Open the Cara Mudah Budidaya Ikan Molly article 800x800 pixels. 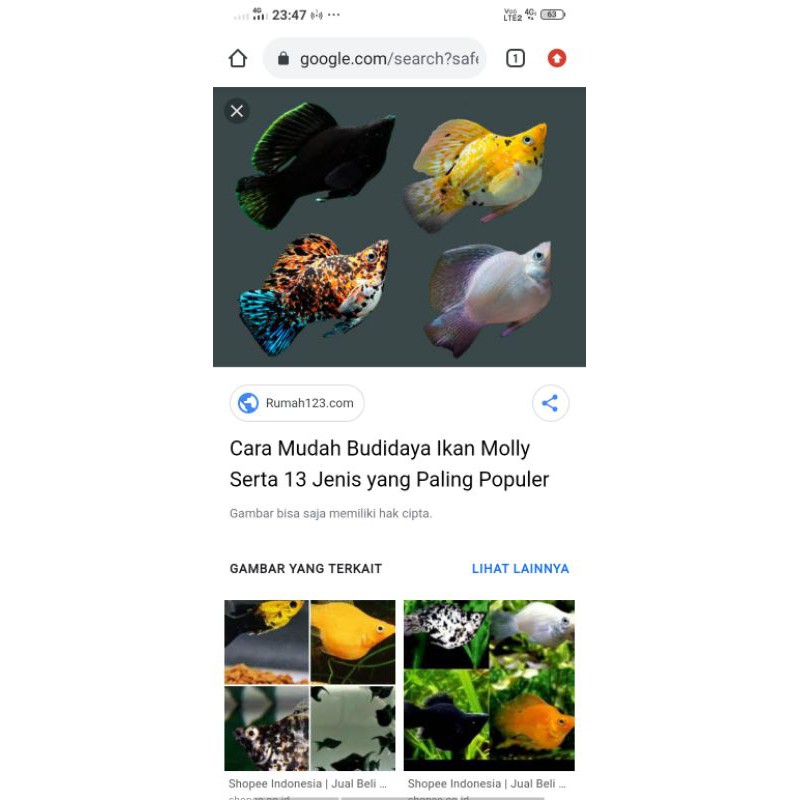click(389, 464)
